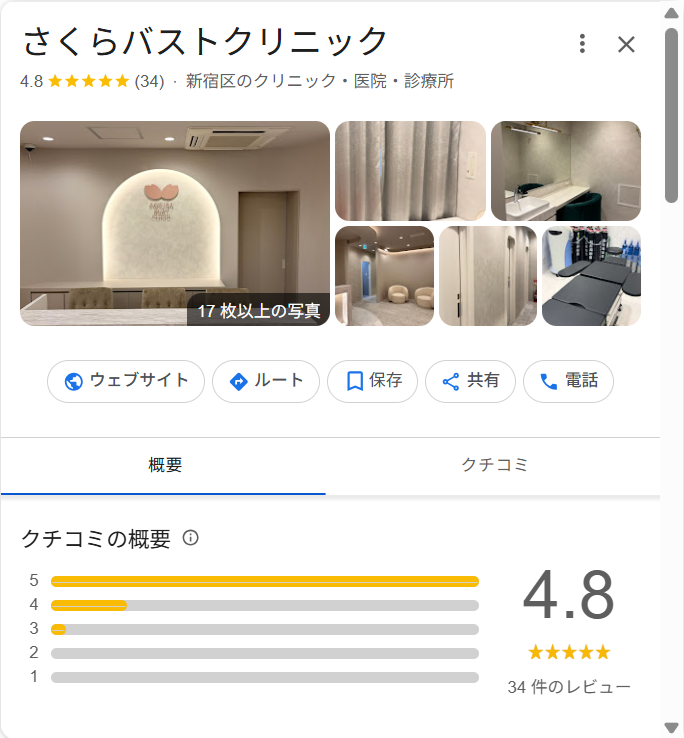Open the 17枚以上の写真 main photo
684x738 pixels.
175,223
